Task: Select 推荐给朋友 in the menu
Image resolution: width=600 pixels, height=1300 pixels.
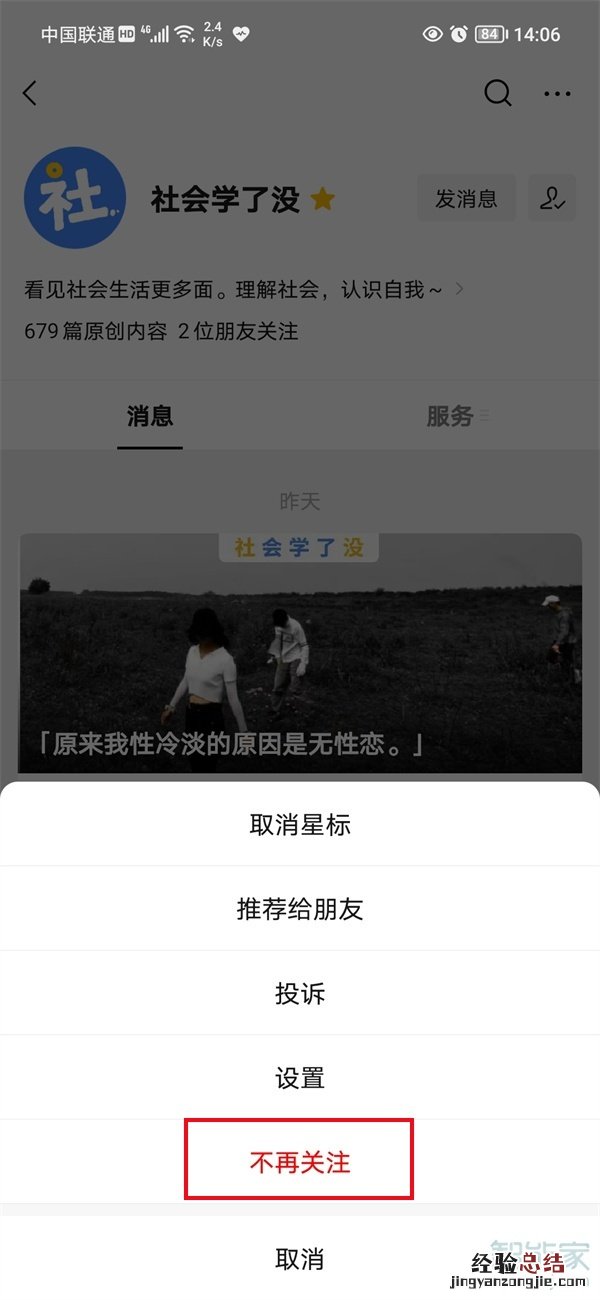Action: tap(300, 909)
